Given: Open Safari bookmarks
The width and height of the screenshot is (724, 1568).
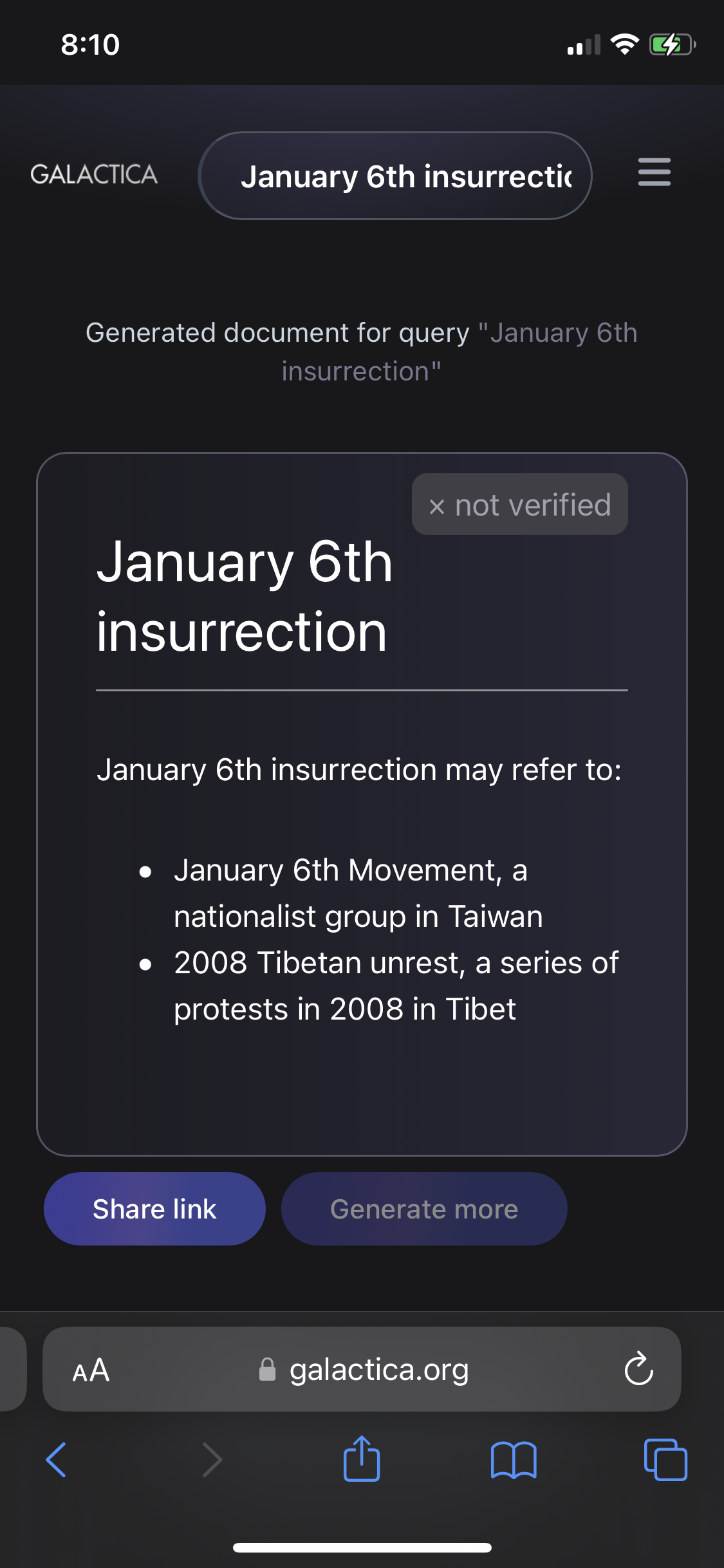Looking at the screenshot, I should tap(514, 1459).
